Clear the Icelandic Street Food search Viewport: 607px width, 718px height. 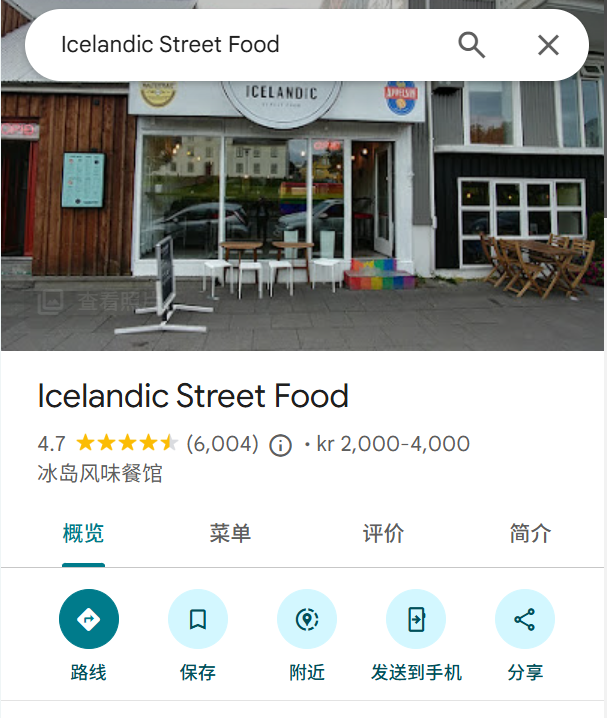[x=548, y=45]
